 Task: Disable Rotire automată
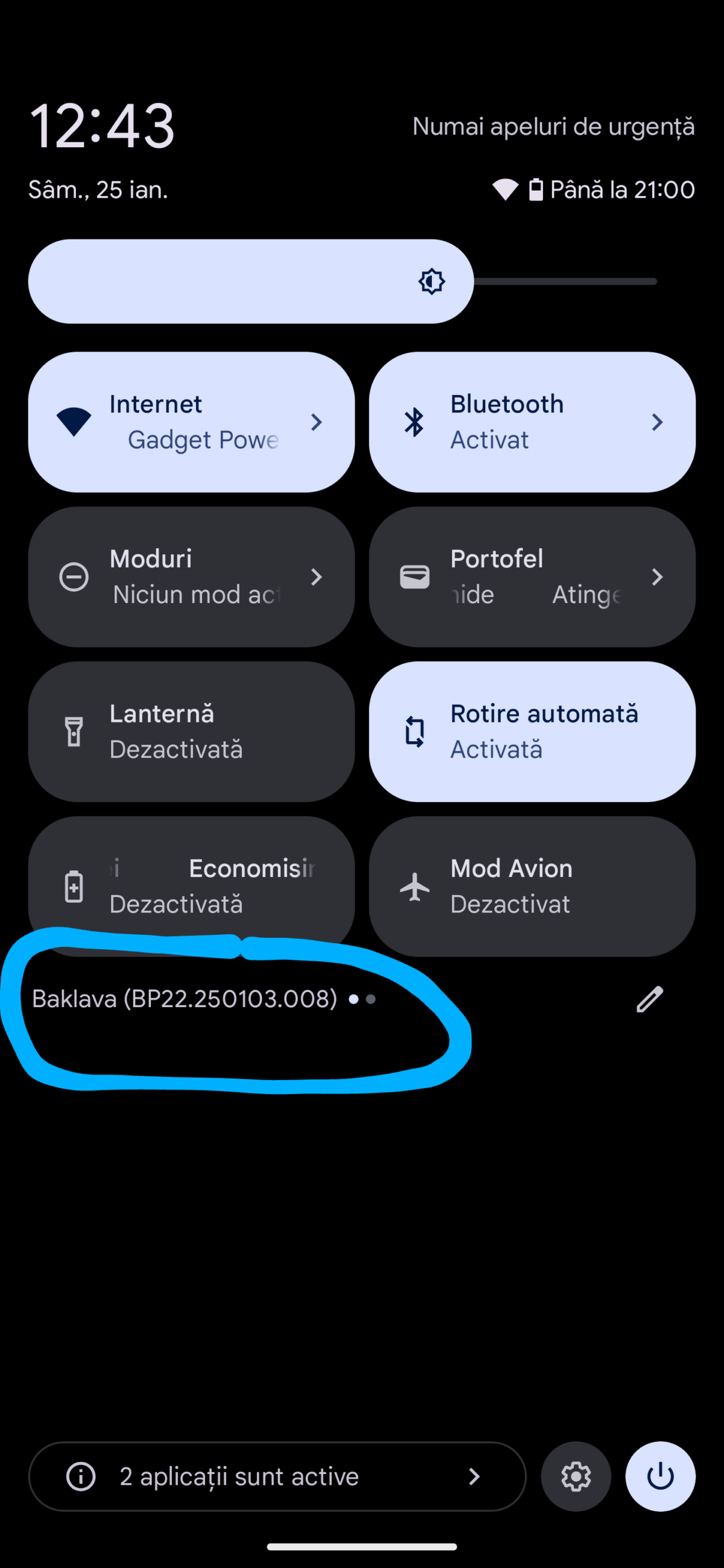coord(532,731)
